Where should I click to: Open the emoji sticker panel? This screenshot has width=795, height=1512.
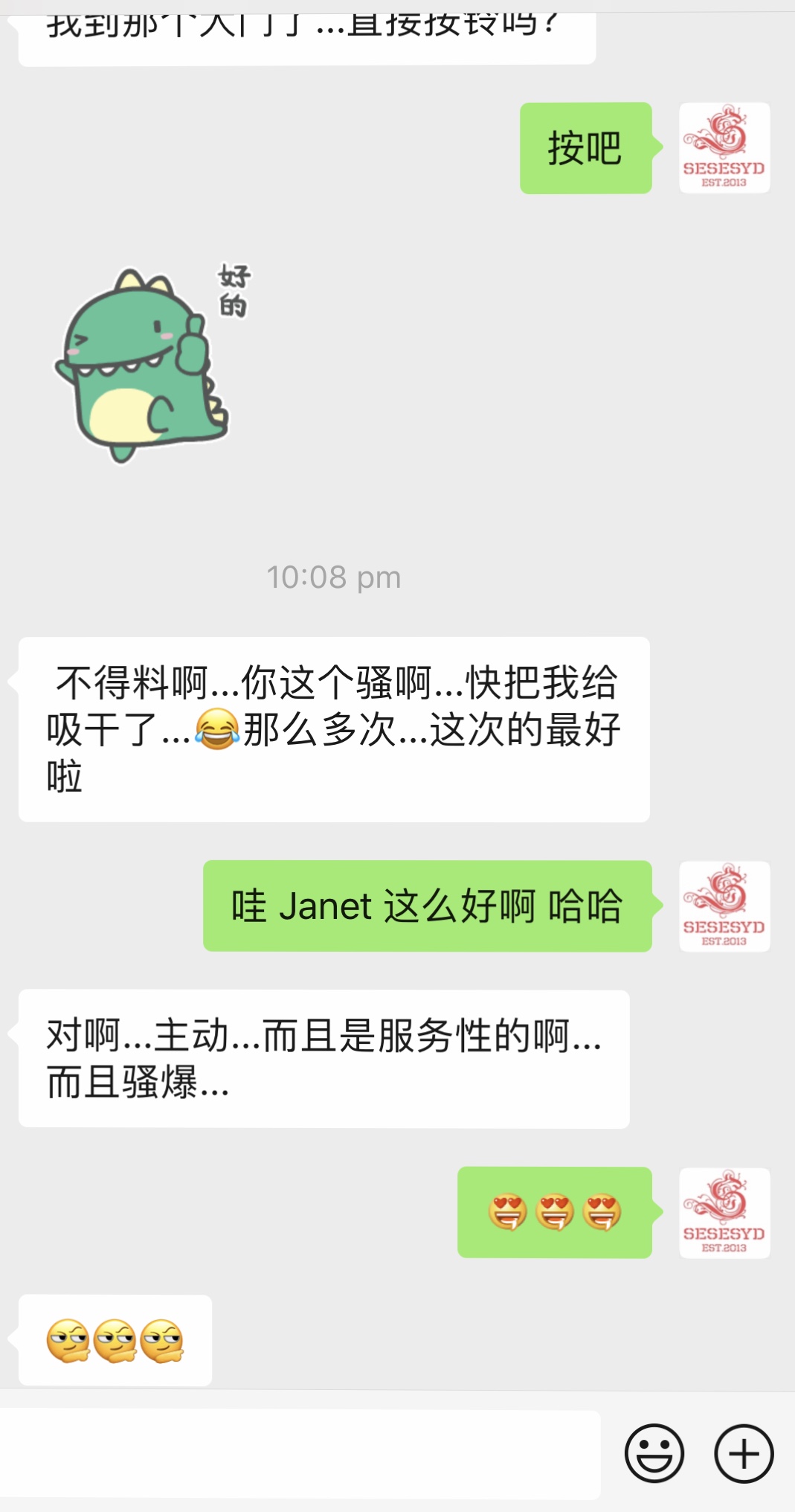[x=654, y=1453]
